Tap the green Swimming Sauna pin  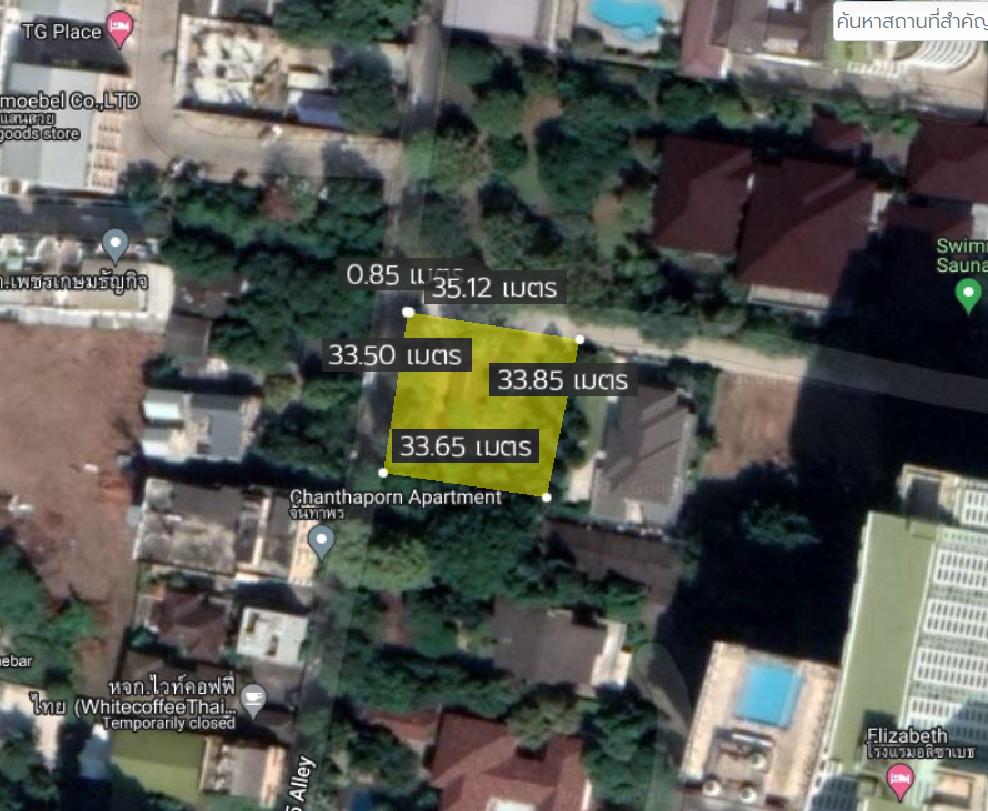pyautogui.click(x=967, y=294)
